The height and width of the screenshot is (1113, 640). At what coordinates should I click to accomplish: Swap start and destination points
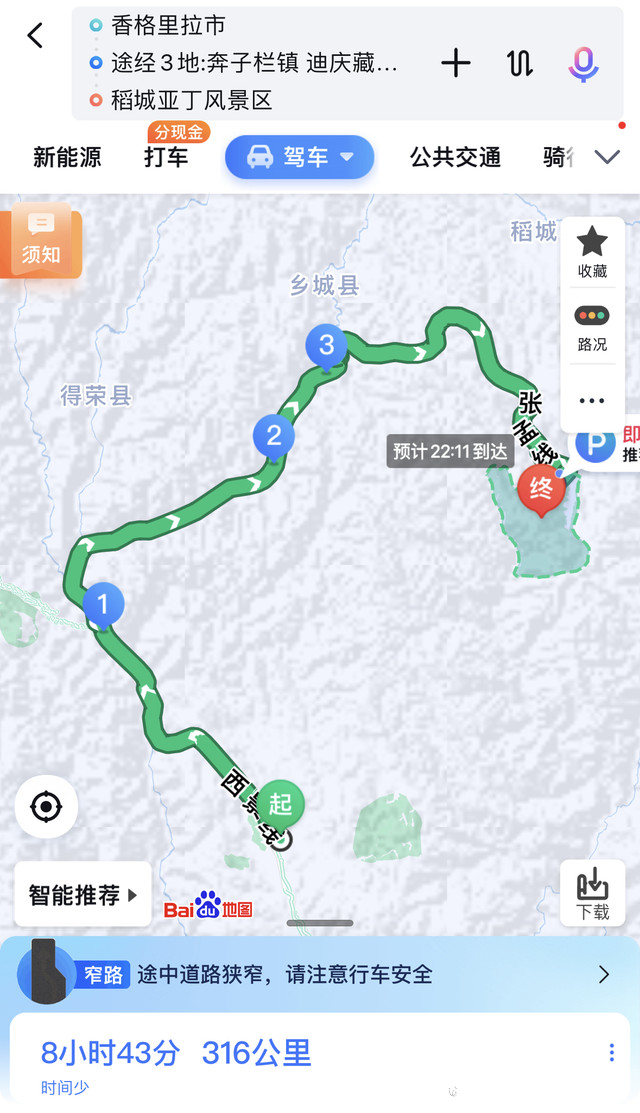[520, 63]
